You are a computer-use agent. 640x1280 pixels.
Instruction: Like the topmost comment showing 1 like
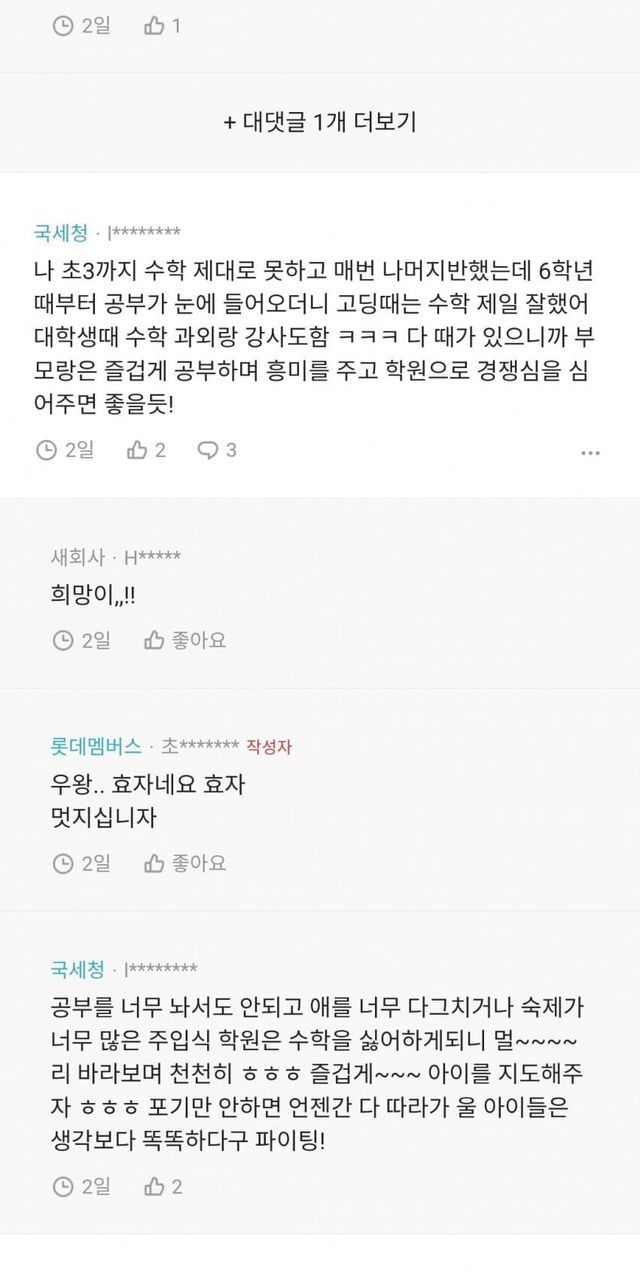coord(163,26)
